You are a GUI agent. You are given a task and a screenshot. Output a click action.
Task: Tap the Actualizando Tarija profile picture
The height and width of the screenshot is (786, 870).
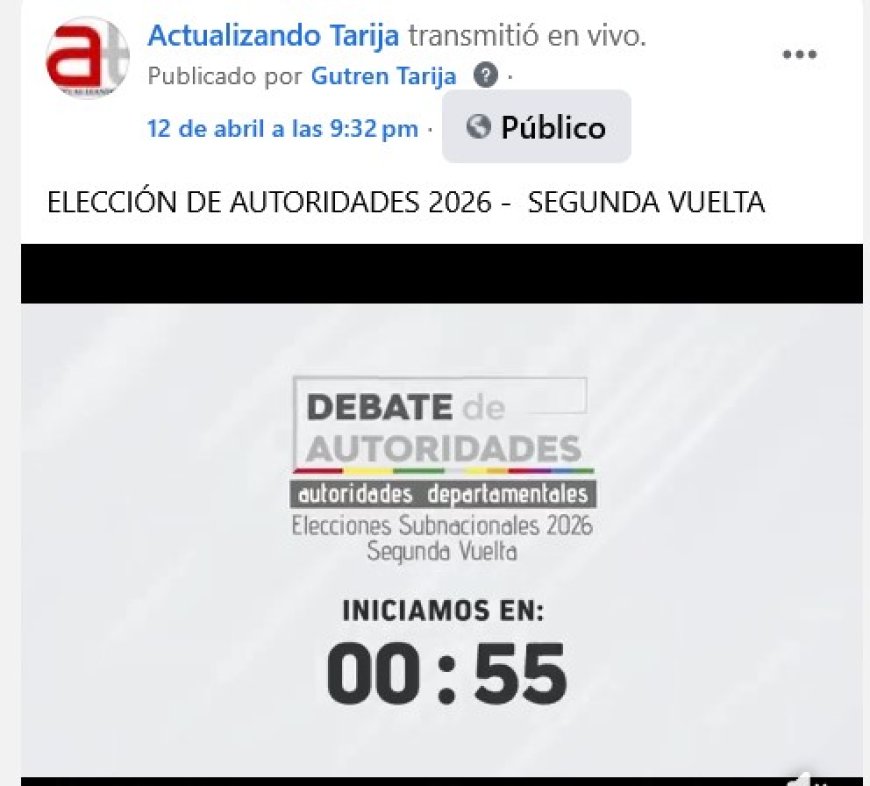tap(87, 57)
